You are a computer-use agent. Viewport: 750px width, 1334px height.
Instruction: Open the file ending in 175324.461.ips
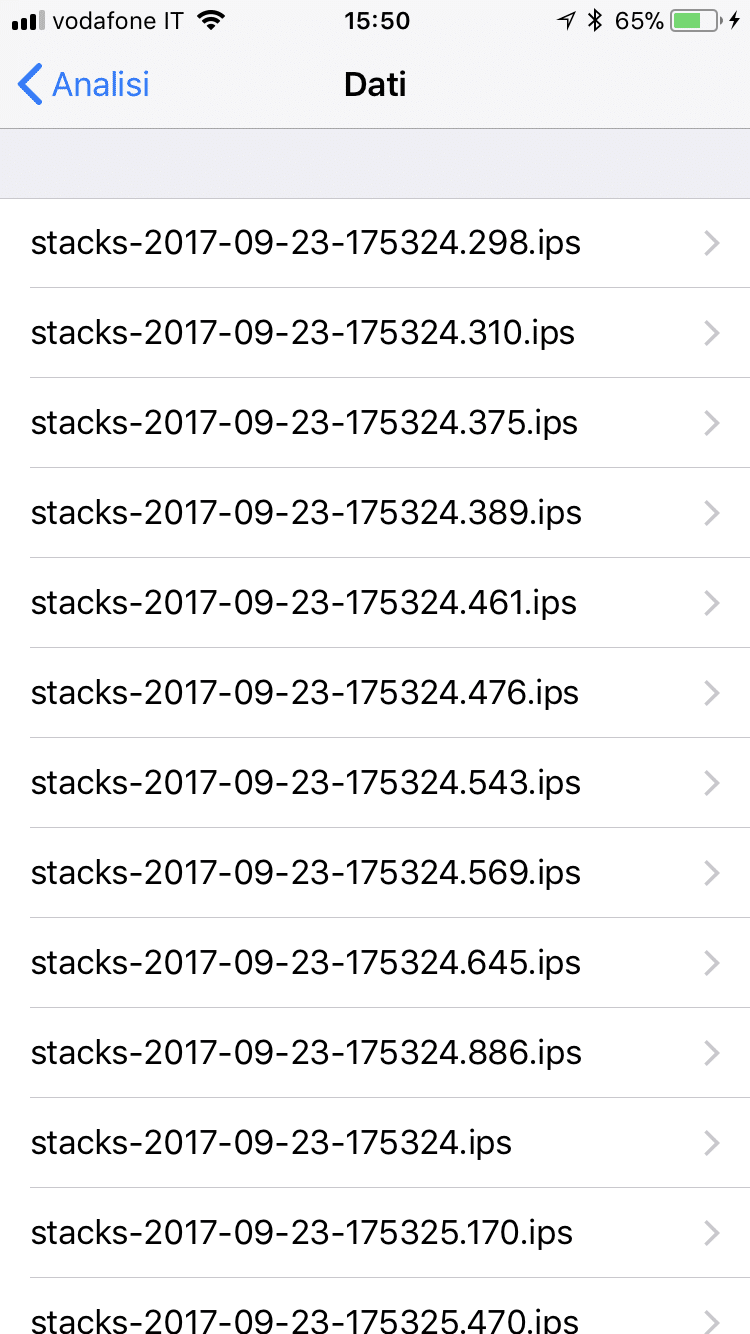tap(375, 603)
